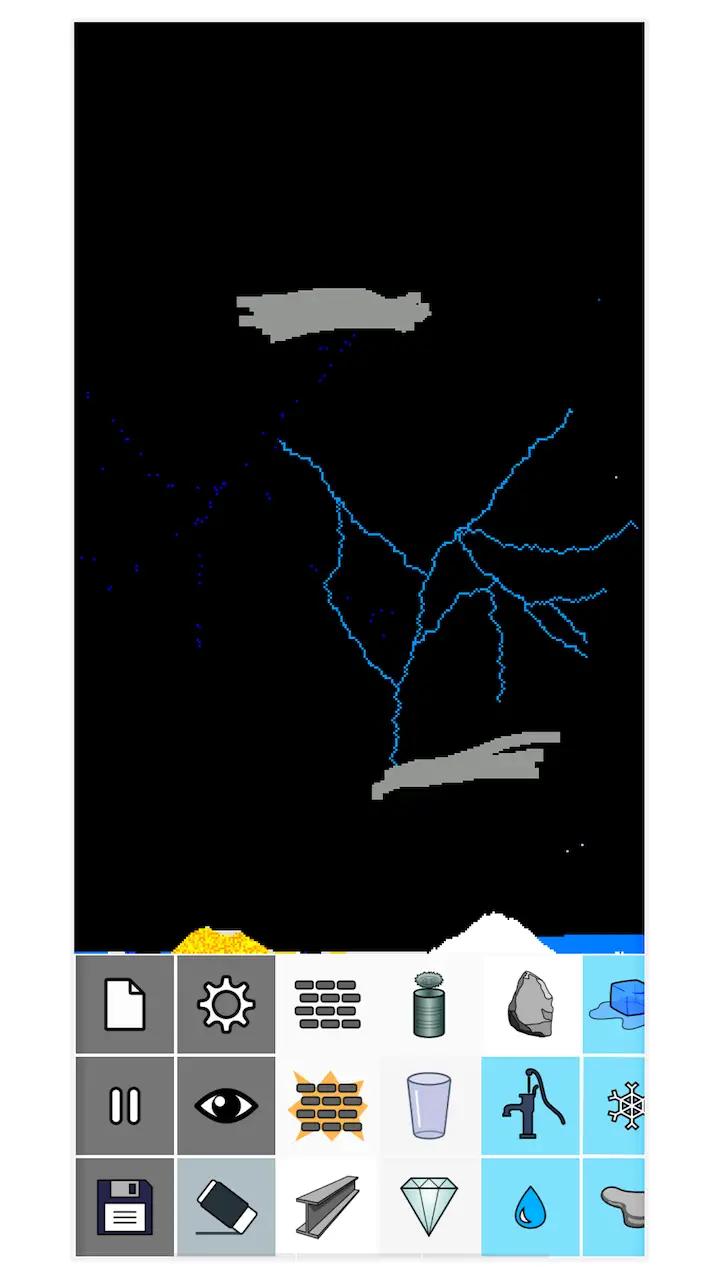Select the exploding brick wall element

[x=327, y=1106]
